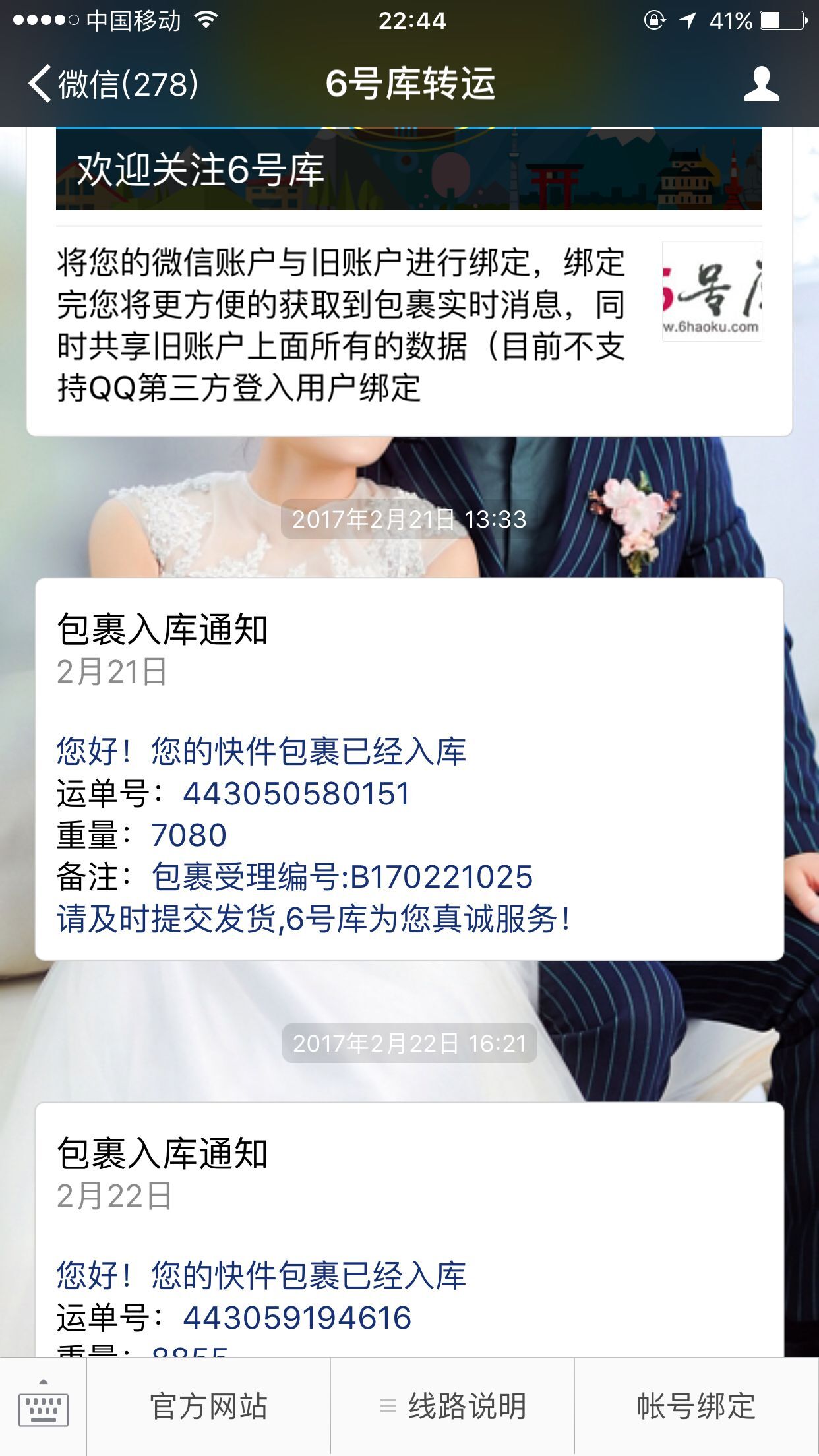Tap the 帐号绑定 menu button
Image resolution: width=819 pixels, height=1456 pixels.
(696, 1407)
